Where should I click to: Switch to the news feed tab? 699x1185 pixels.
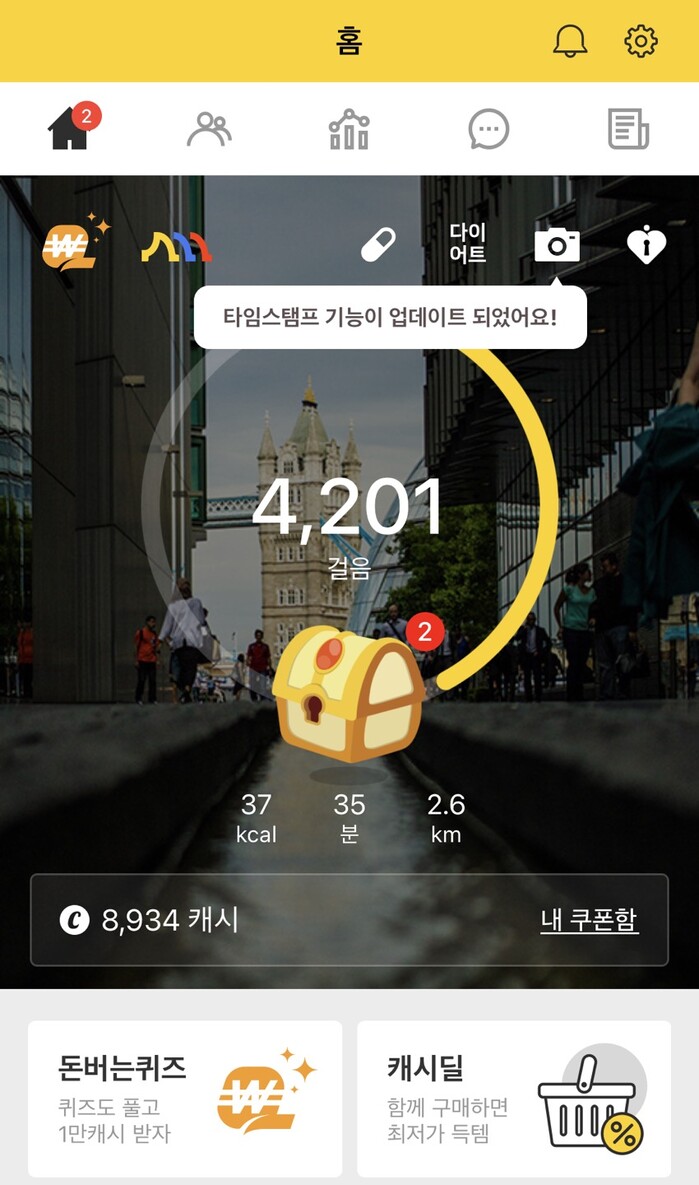point(628,130)
